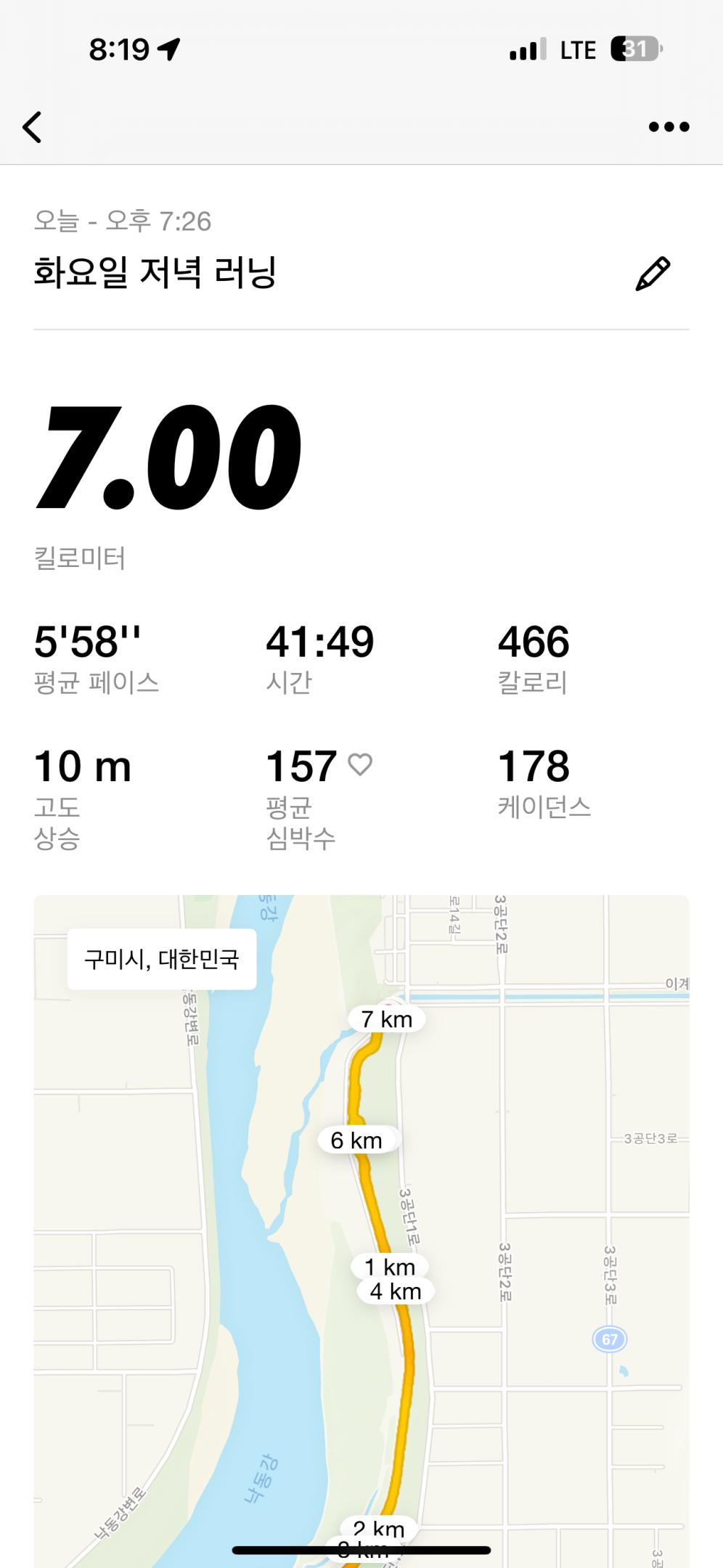This screenshot has height=1568, width=723.
Task: Edit the run title with the pencil icon
Action: tap(653, 274)
